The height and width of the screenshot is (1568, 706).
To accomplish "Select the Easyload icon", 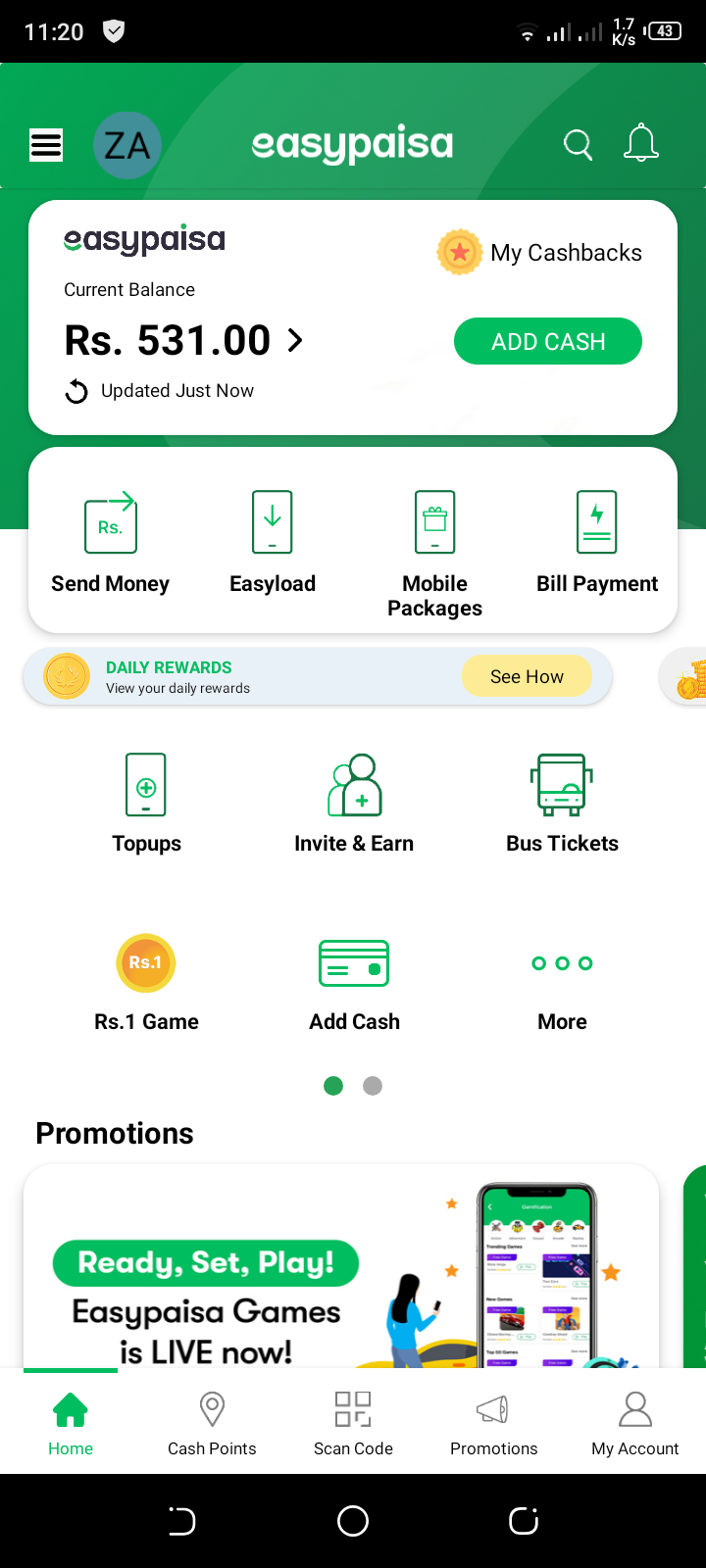I will pyautogui.click(x=272, y=523).
